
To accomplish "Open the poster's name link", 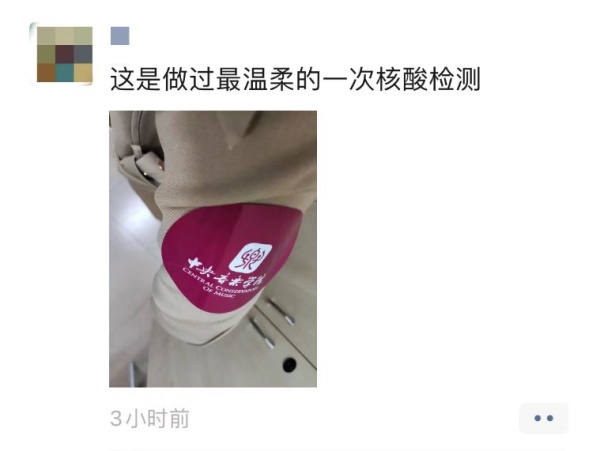I will click(119, 36).
